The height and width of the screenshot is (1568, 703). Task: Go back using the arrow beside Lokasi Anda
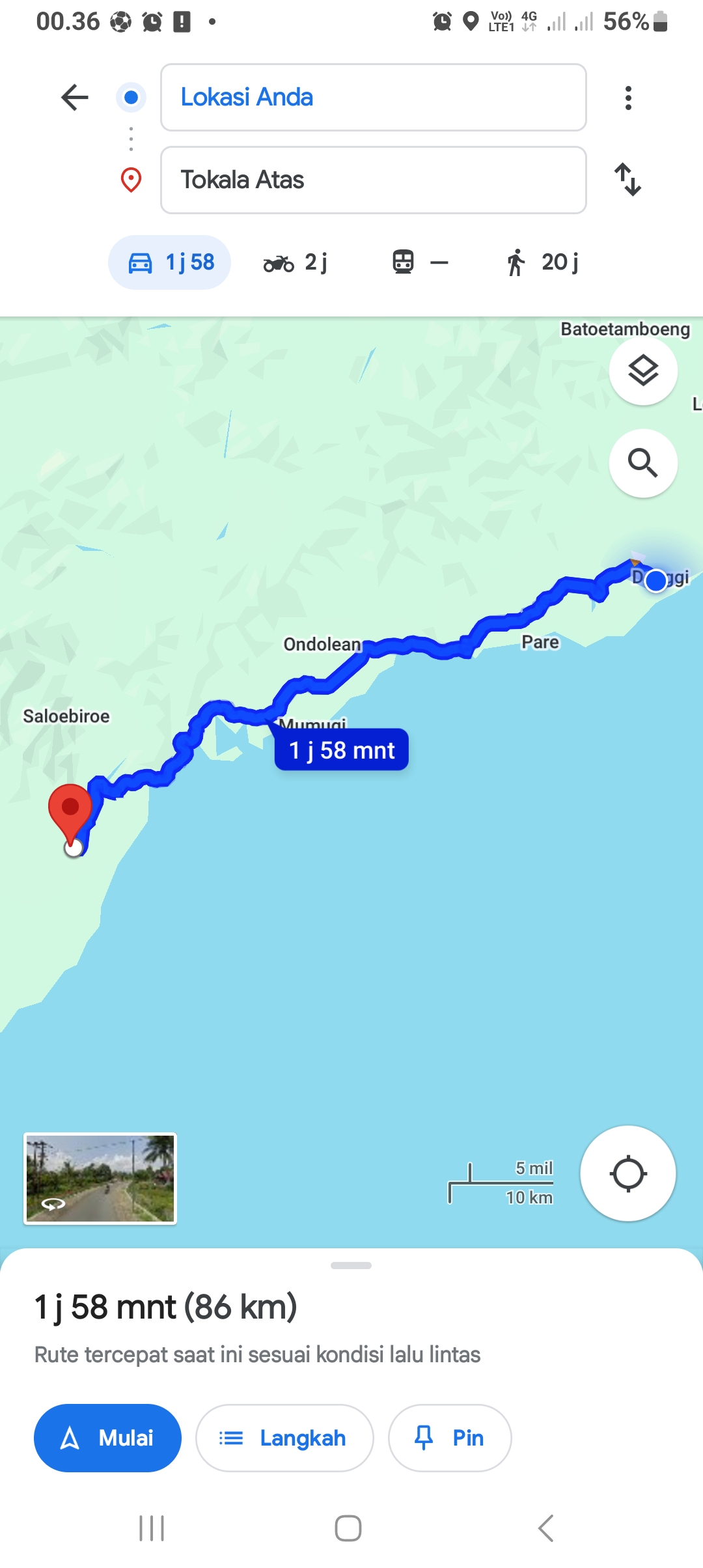75,98
